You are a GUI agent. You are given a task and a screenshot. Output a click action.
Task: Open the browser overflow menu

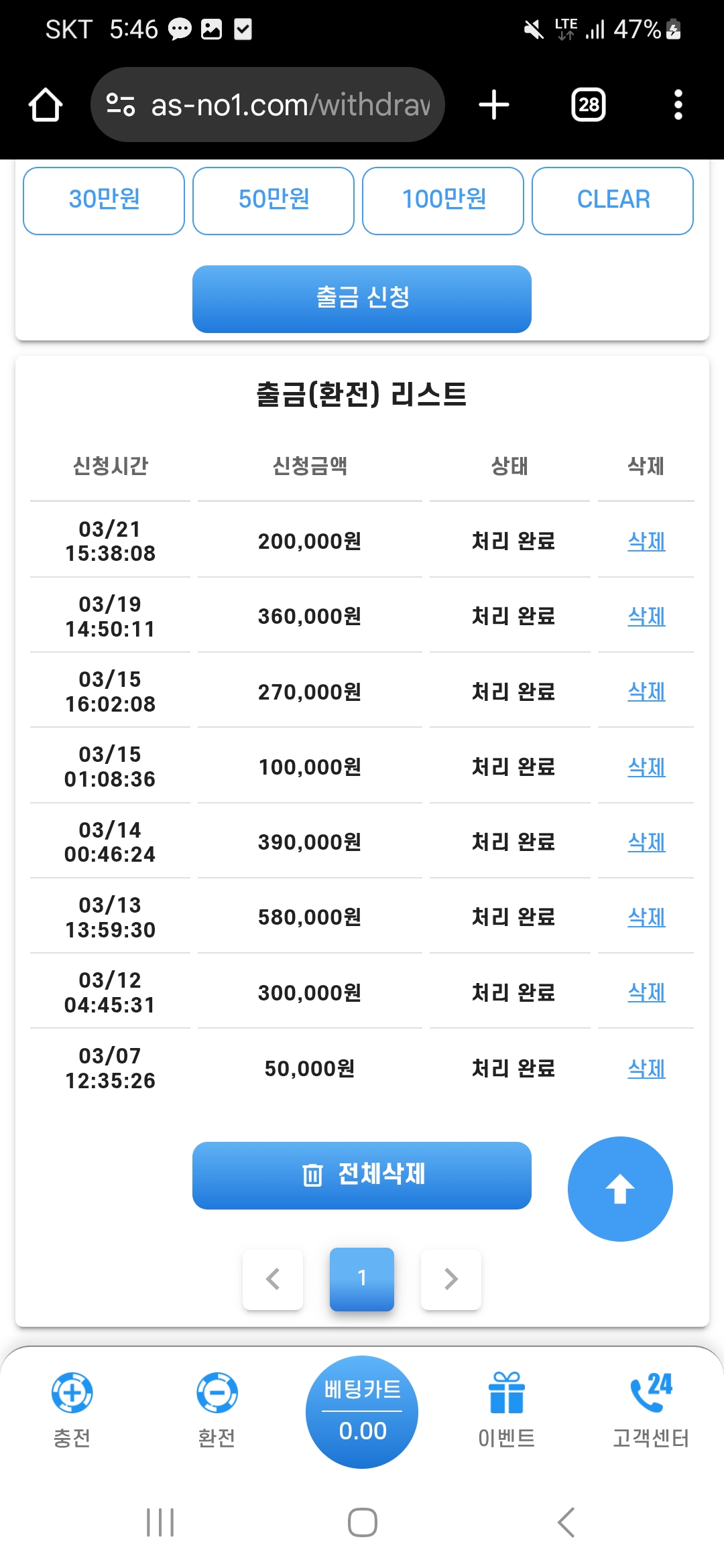click(x=678, y=105)
